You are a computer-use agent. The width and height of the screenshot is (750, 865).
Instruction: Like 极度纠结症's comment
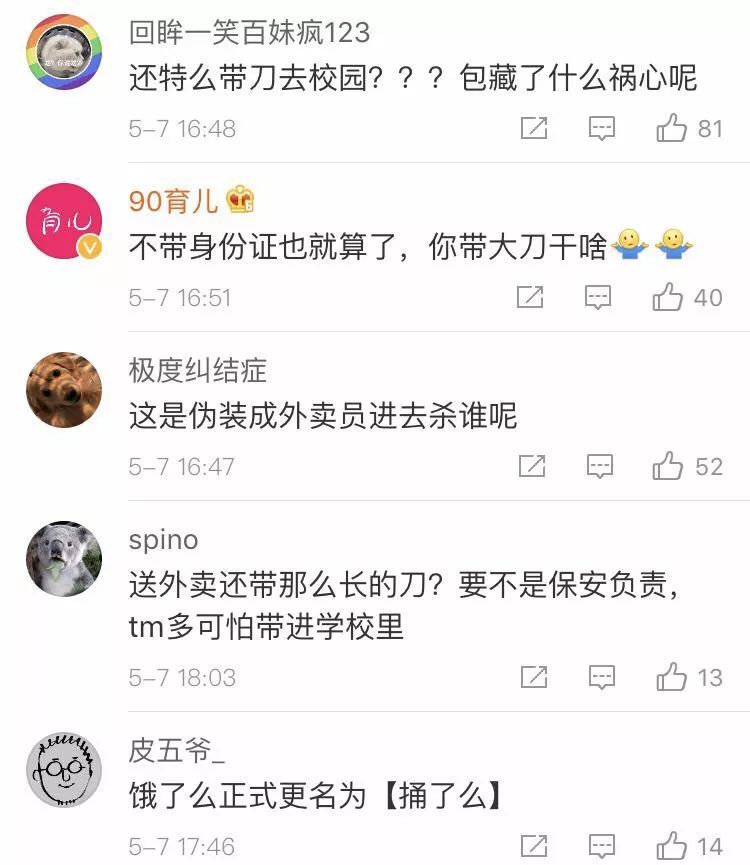[669, 466]
